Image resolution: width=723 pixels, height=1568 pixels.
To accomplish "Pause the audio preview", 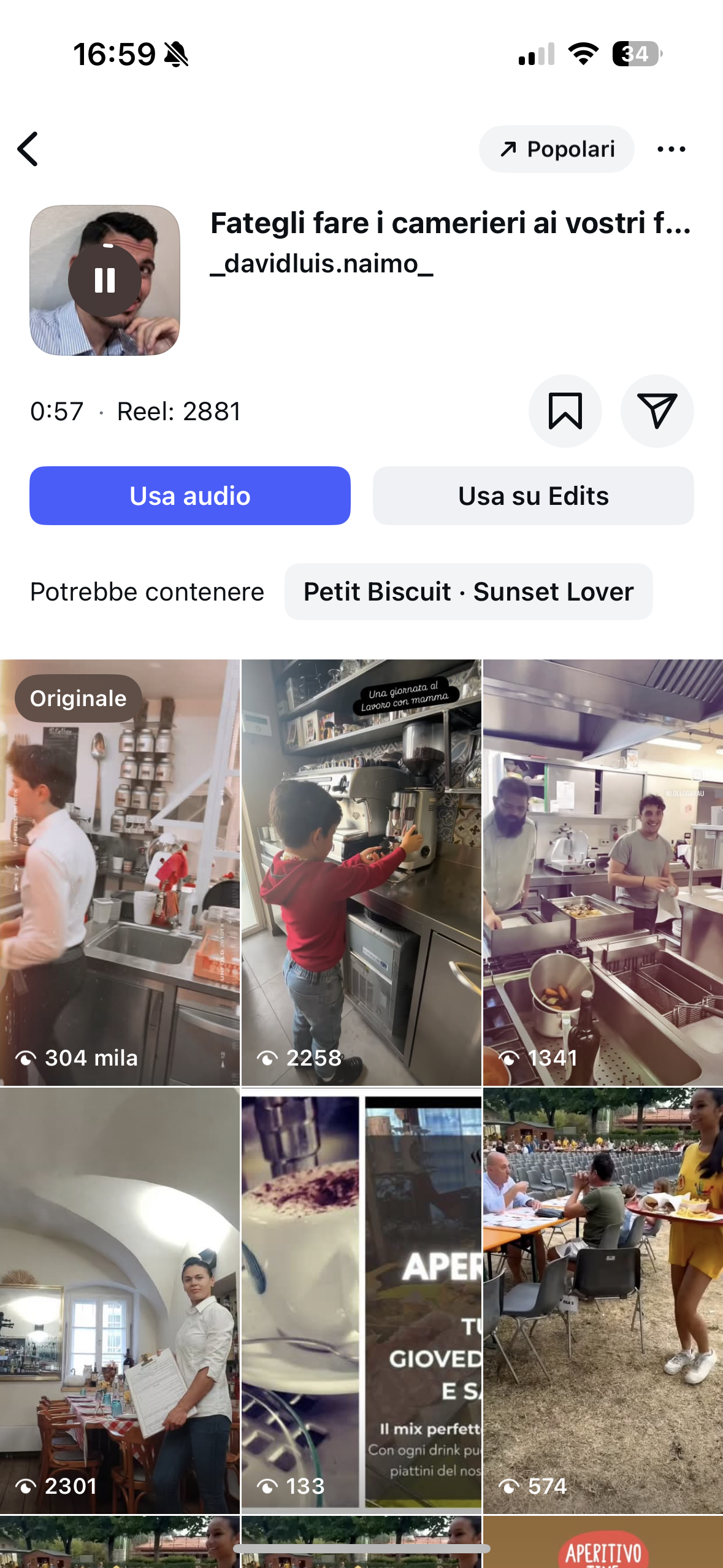I will pyautogui.click(x=105, y=280).
